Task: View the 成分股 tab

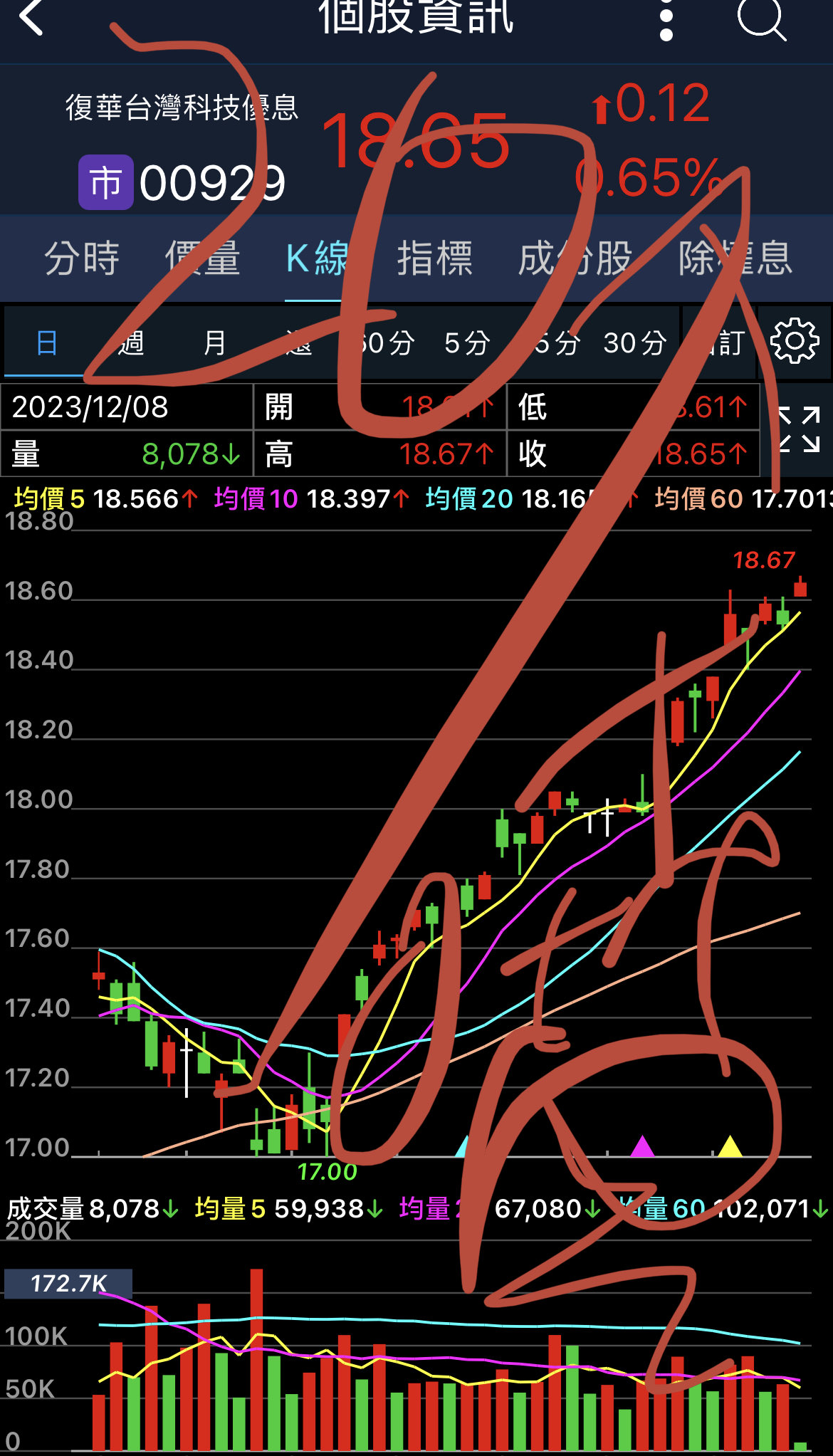Action: click(x=575, y=258)
